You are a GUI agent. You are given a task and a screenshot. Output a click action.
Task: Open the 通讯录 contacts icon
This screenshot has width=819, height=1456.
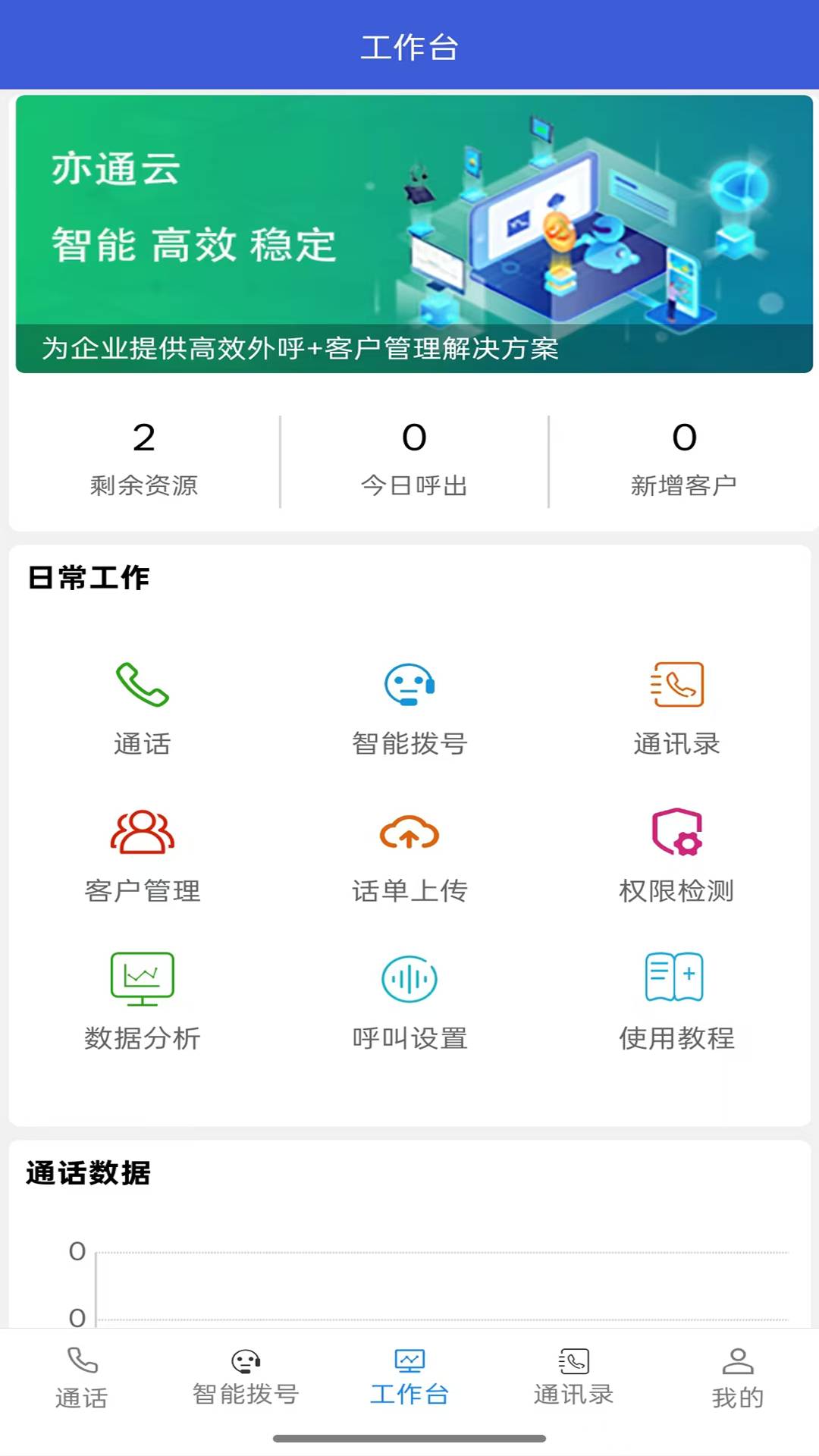[x=677, y=705]
